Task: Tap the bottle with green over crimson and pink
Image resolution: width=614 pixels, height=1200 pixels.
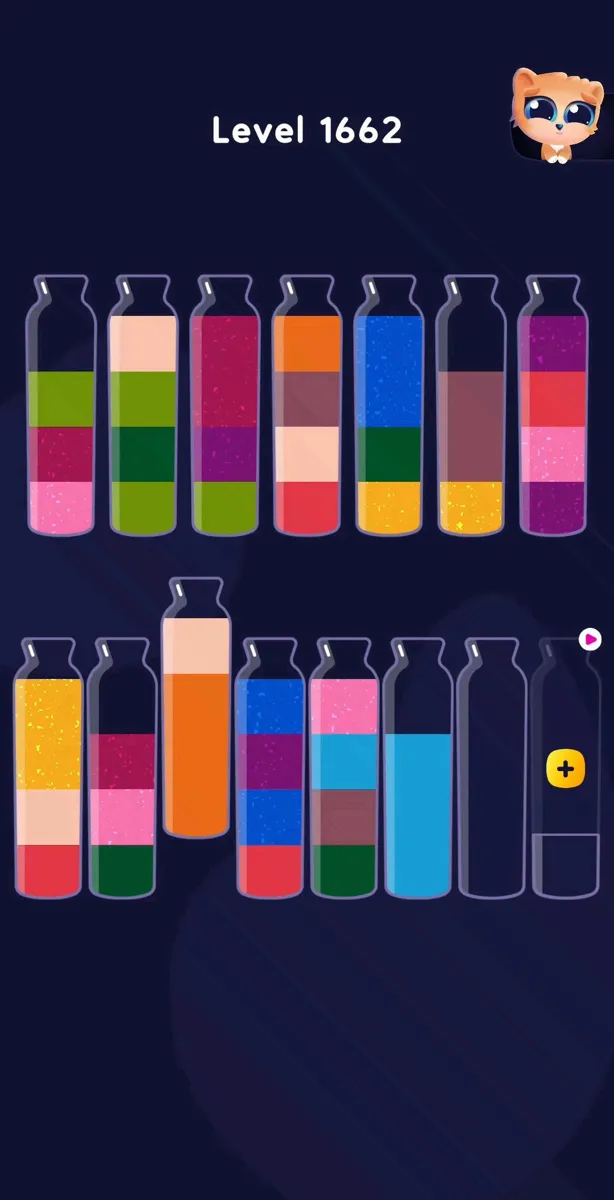Action: click(61, 405)
